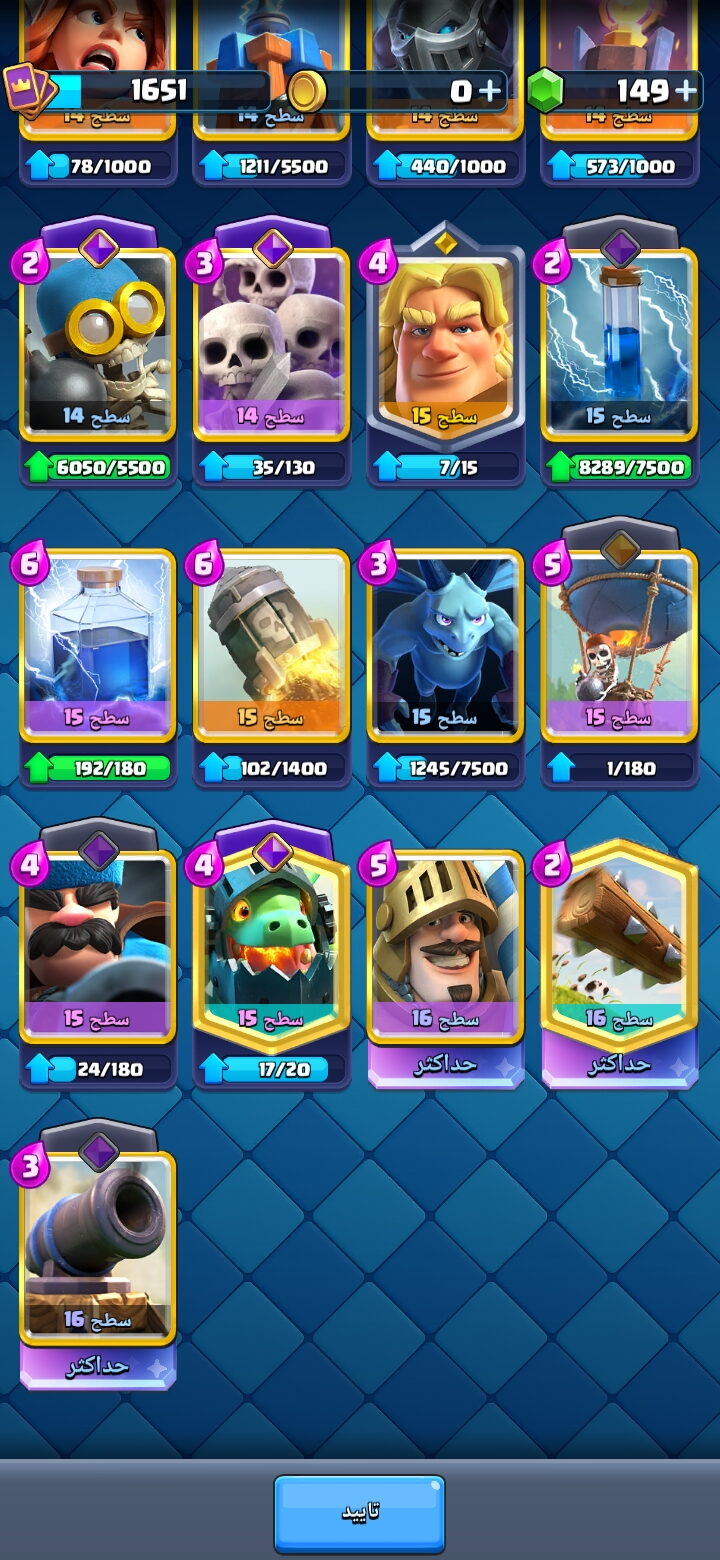The image size is (720, 1560).
Task: Add gold with the plus beside 0
Action: (490, 91)
